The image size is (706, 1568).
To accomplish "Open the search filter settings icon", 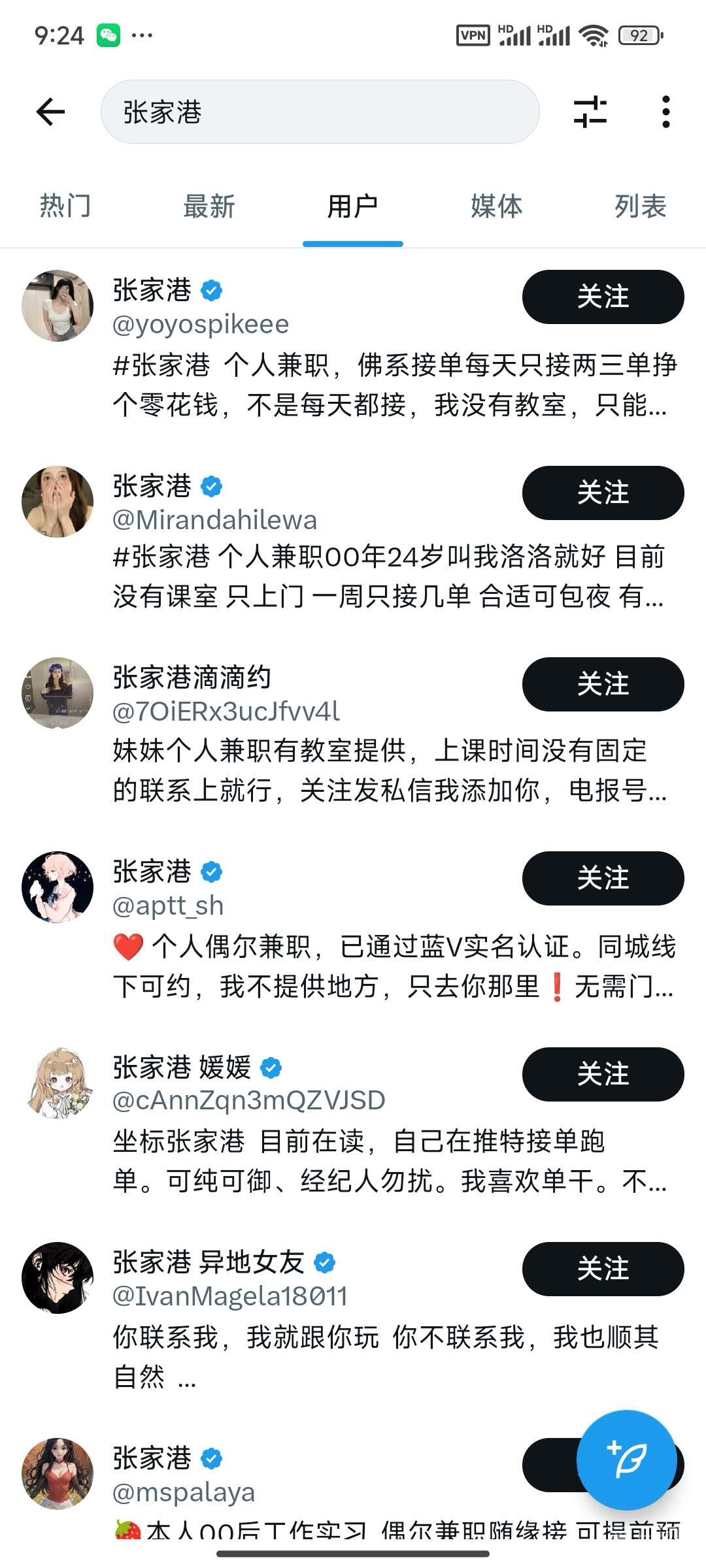I will click(590, 112).
